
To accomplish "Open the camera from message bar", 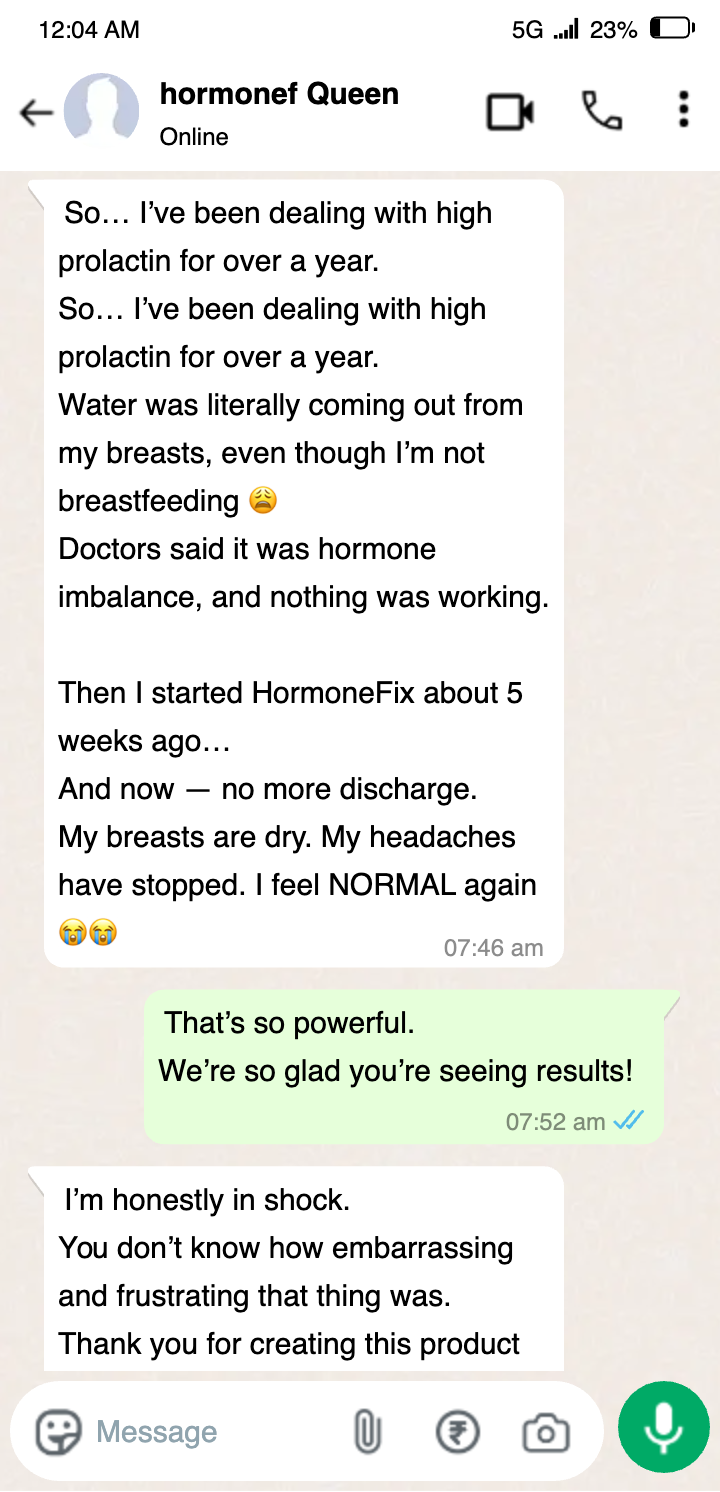I will 546,1433.
